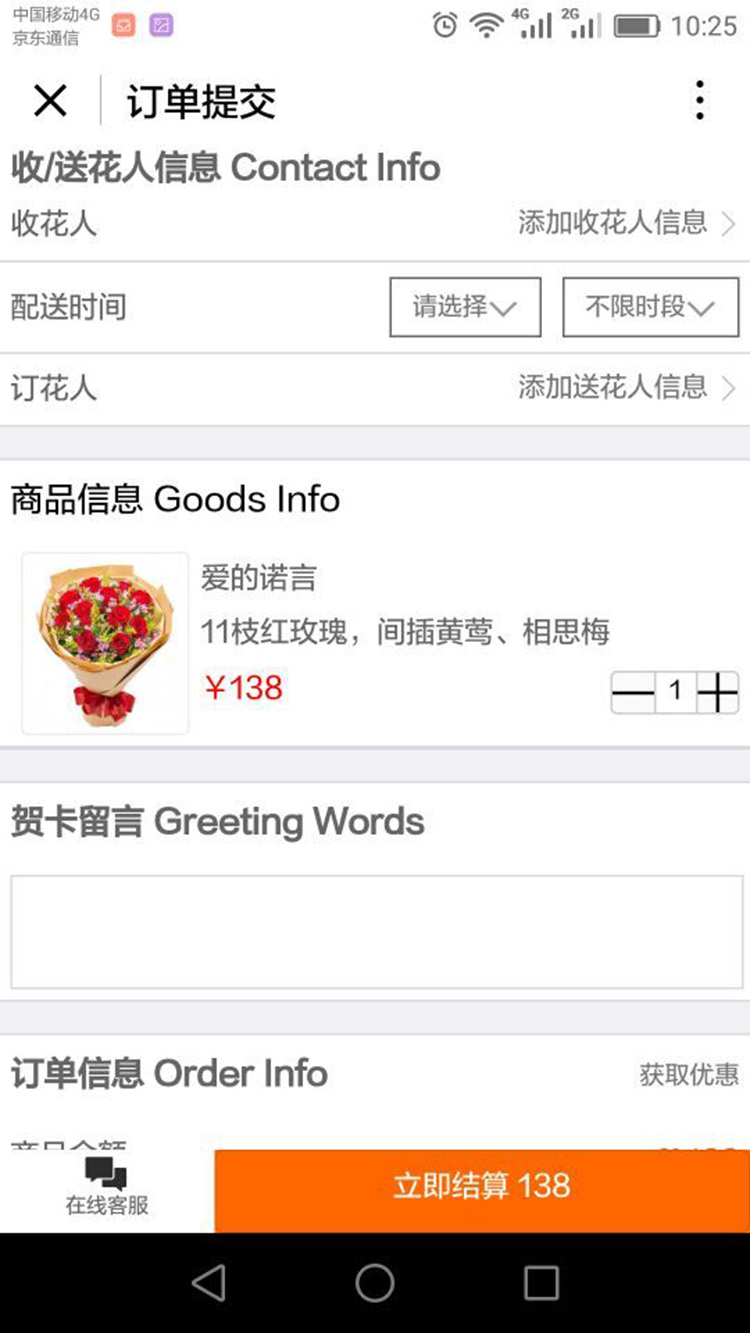Increase bouquet quantity with plus button
Image resolution: width=750 pixels, height=1333 pixels.
coord(717,692)
